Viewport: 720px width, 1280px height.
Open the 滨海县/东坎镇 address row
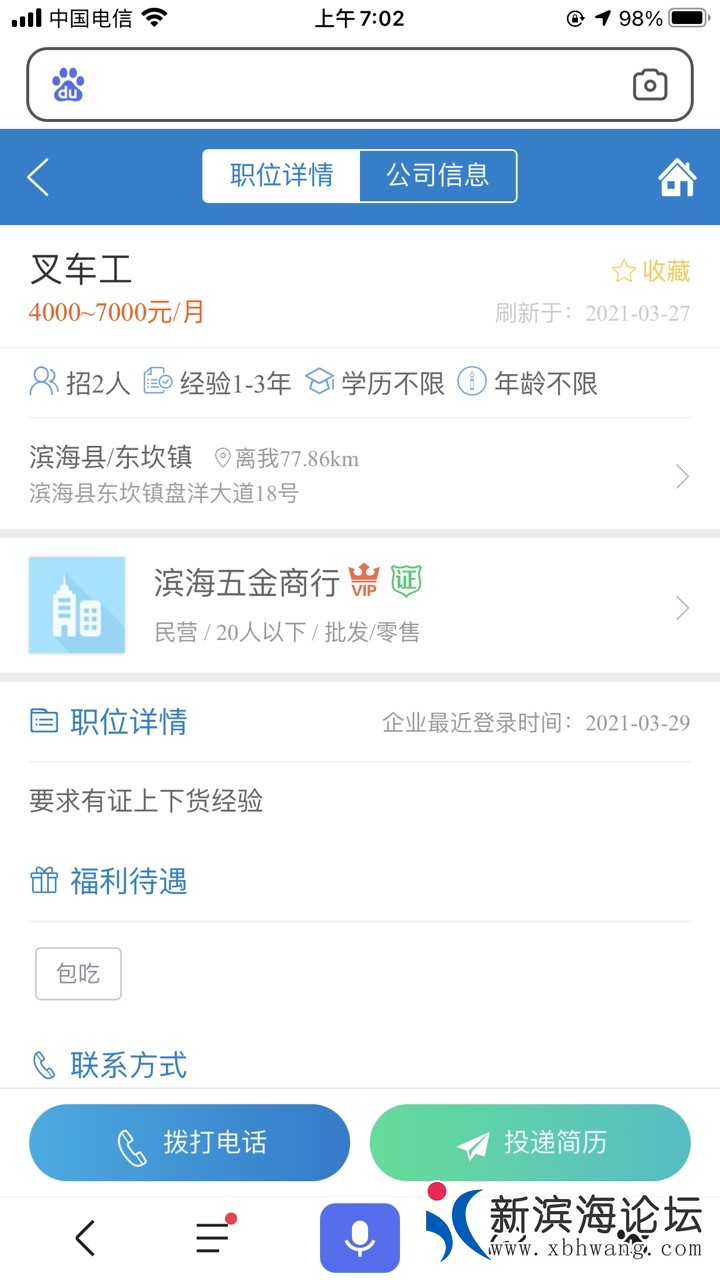pos(360,475)
